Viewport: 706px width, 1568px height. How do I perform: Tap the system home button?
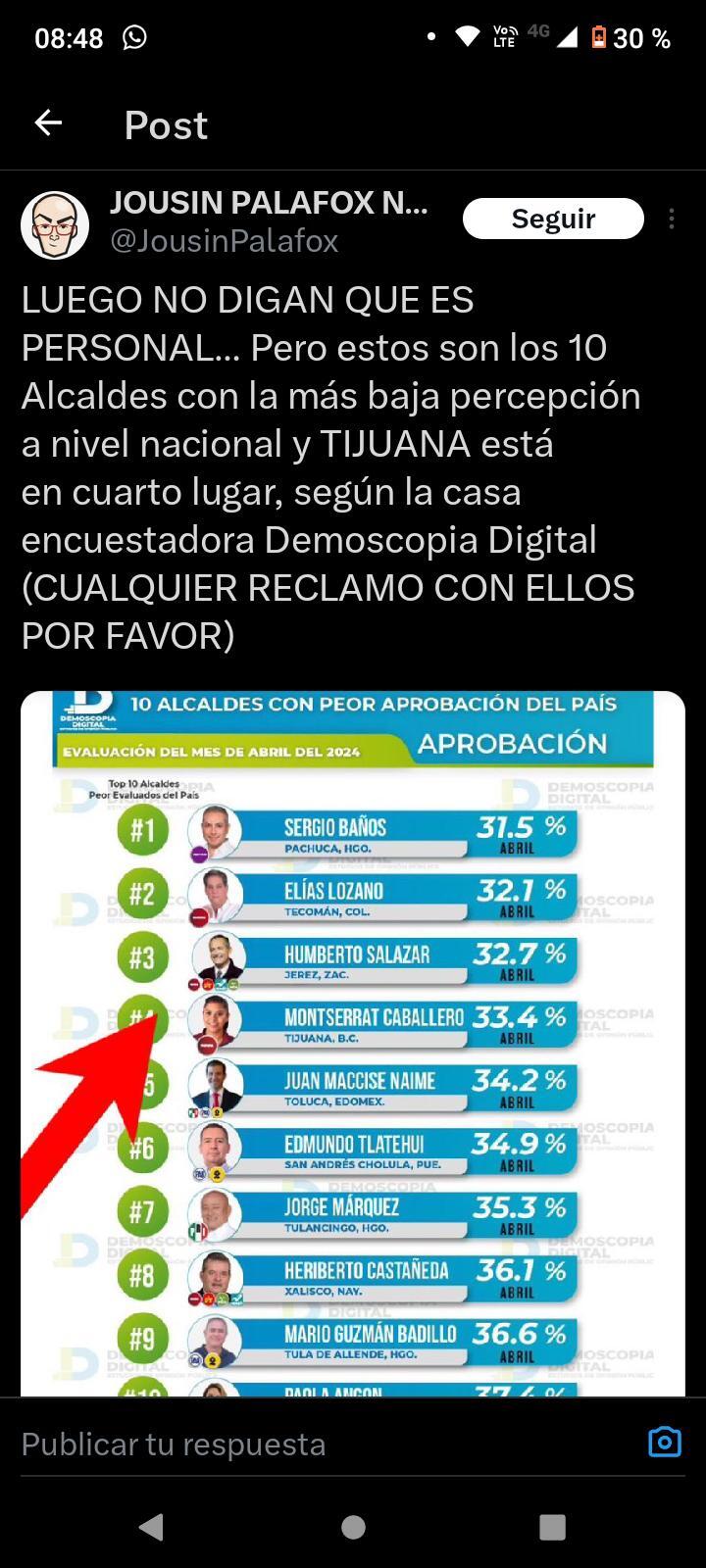coord(353,1526)
